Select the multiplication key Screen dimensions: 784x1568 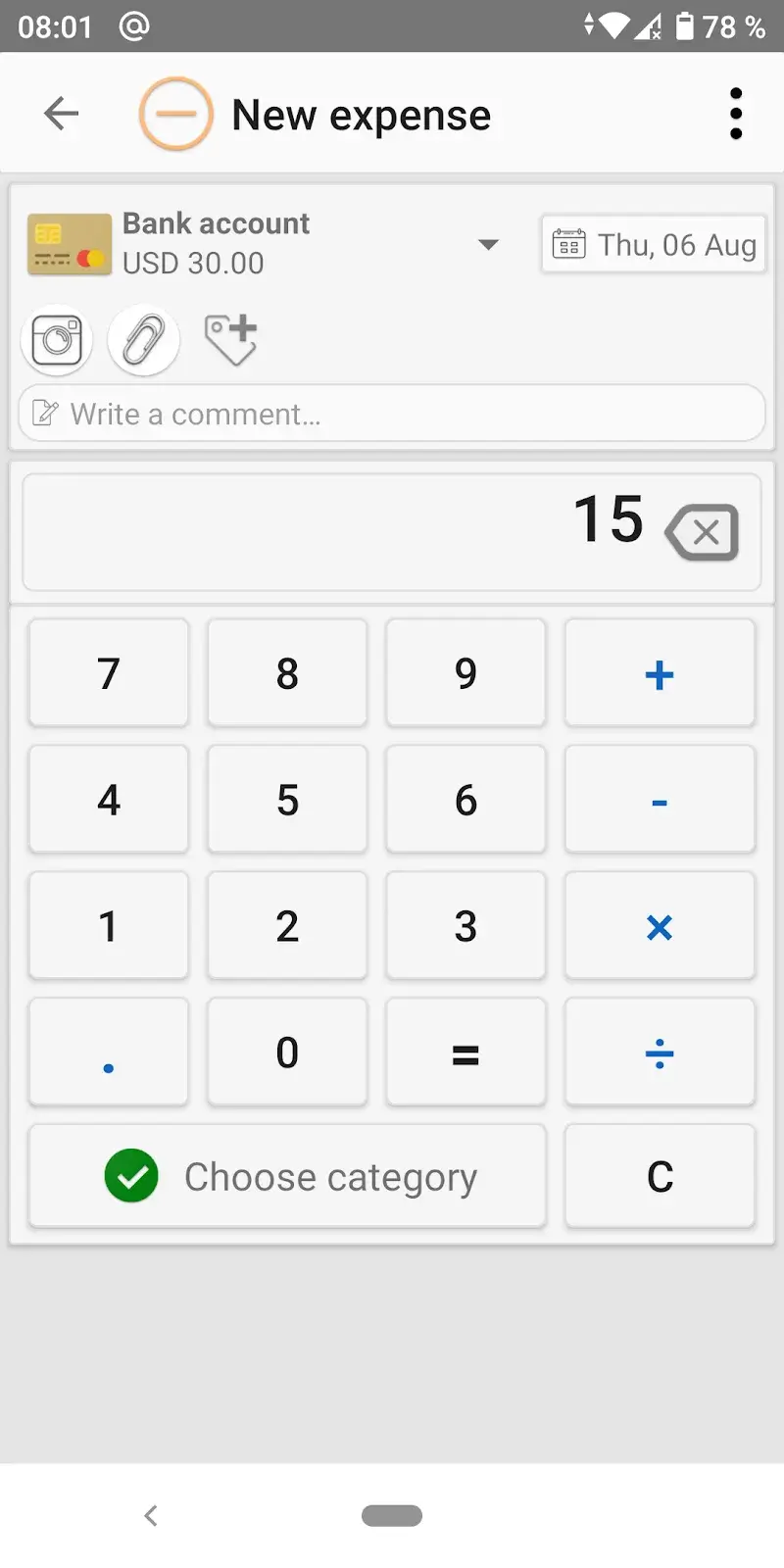point(660,926)
